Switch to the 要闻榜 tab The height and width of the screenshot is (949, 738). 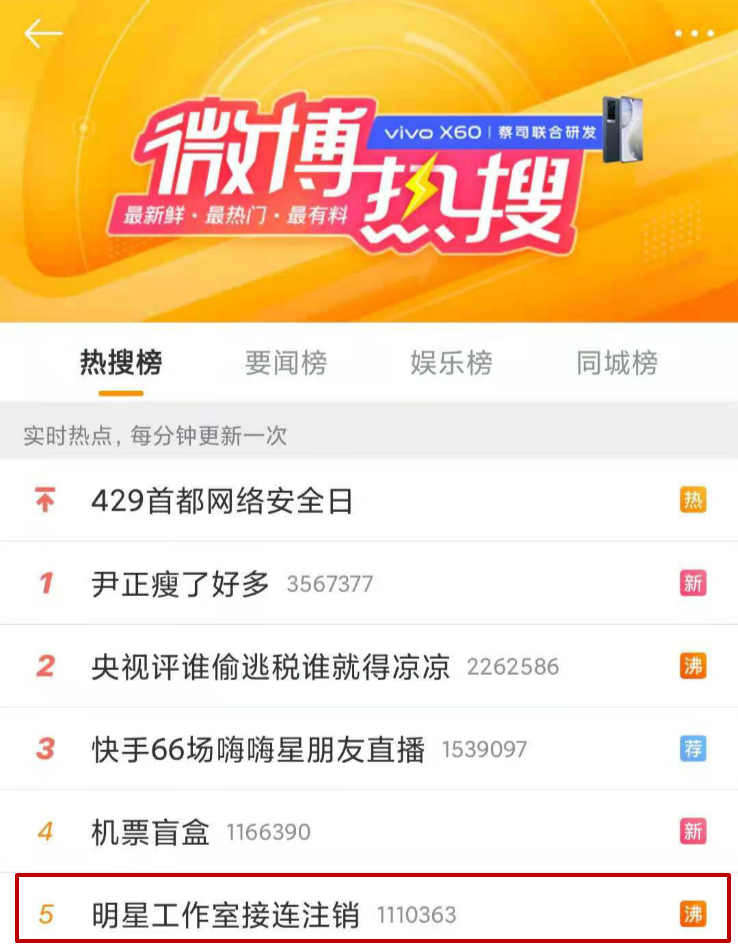coord(285,363)
